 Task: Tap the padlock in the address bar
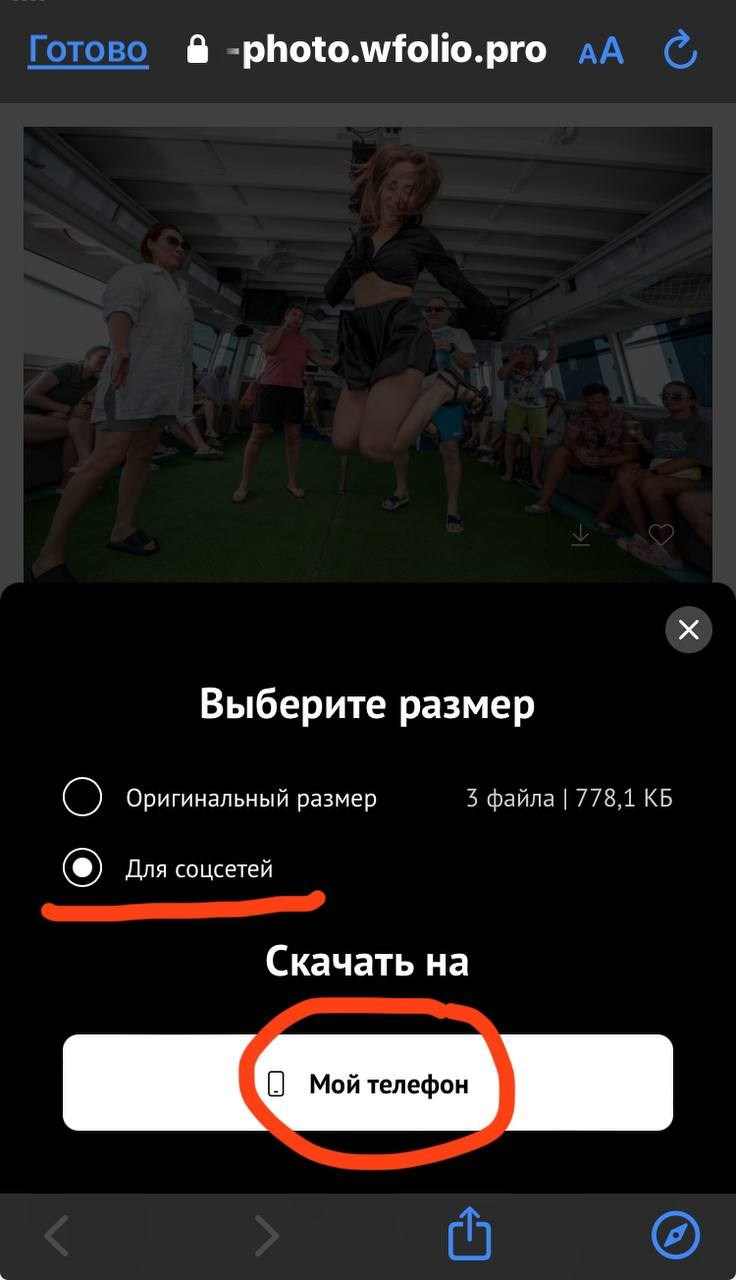197,49
